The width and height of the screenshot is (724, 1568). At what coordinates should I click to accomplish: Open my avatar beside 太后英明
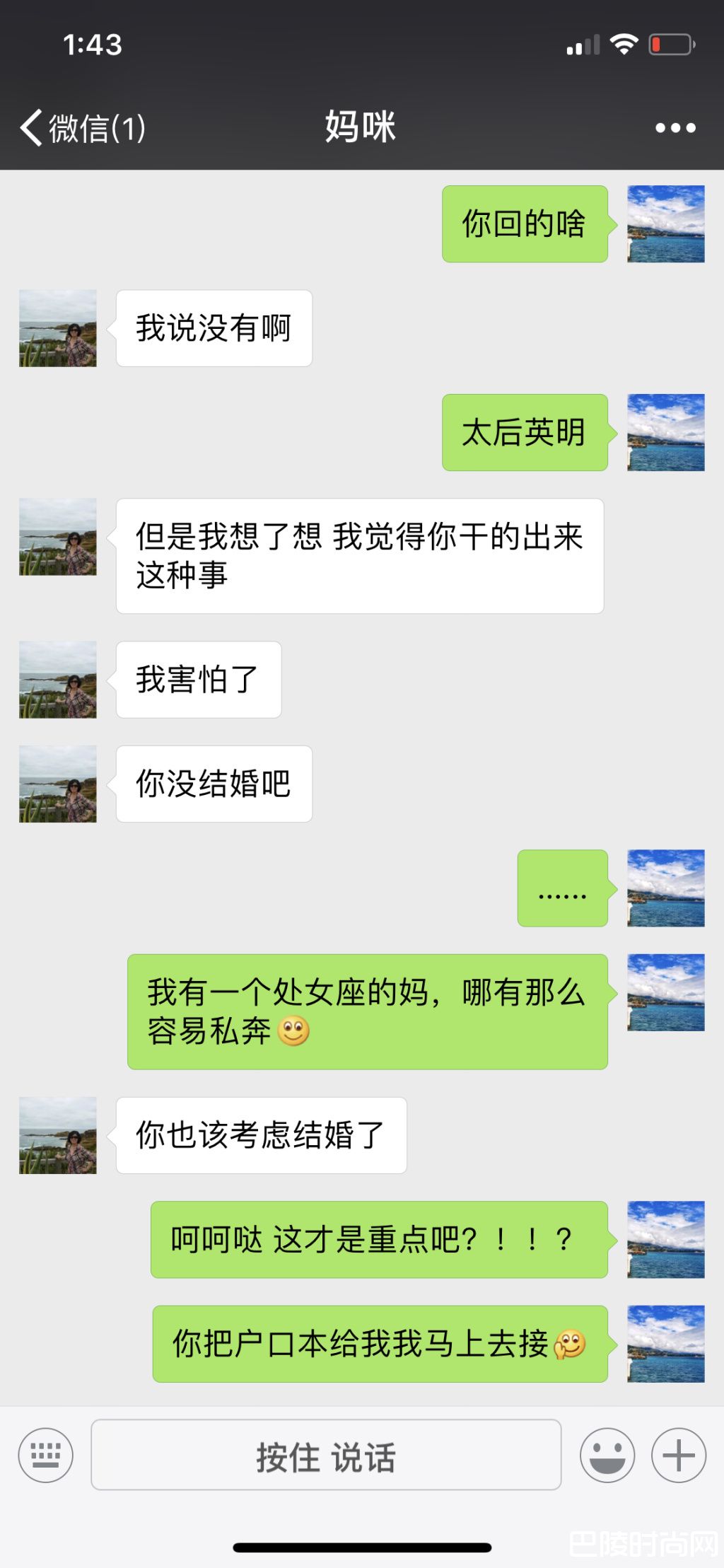coord(665,432)
